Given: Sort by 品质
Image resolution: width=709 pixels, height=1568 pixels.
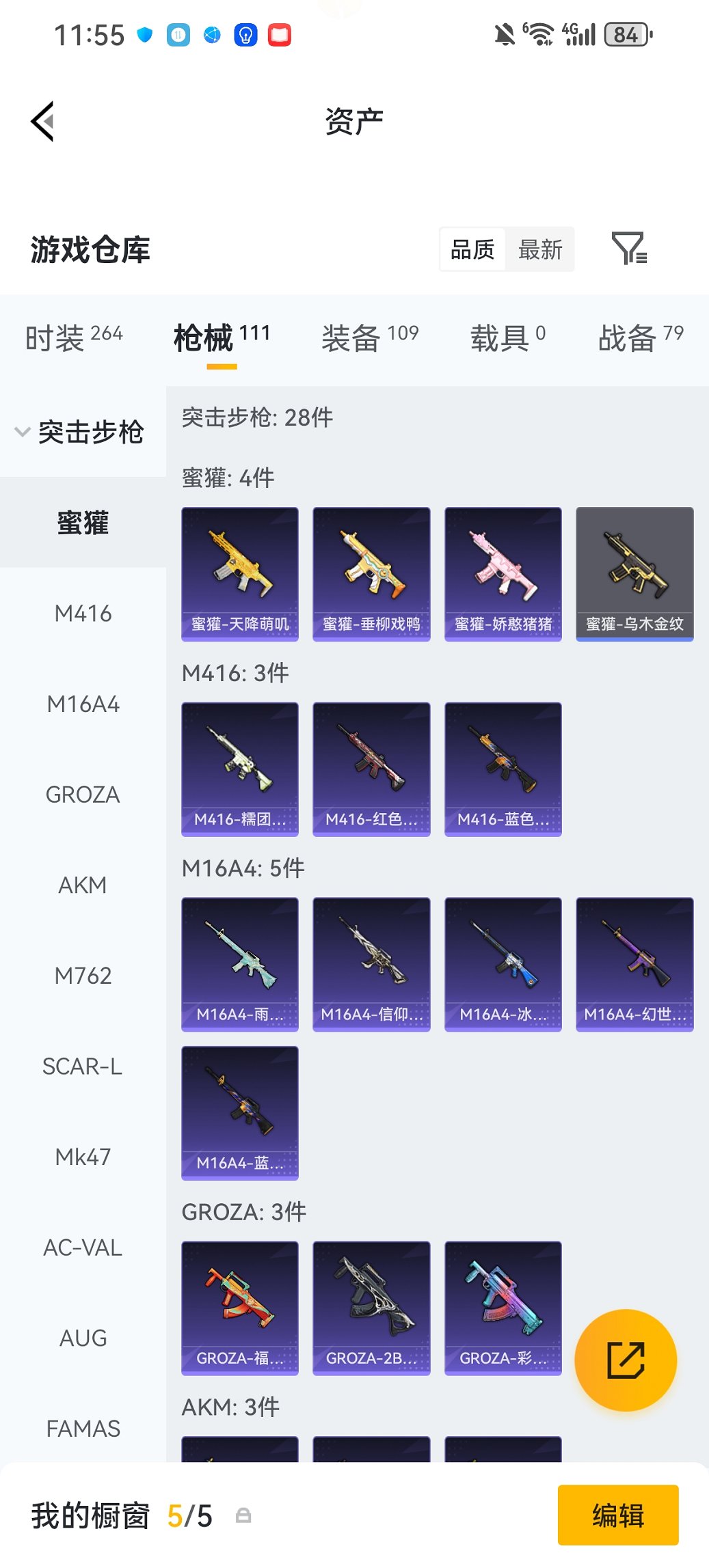Looking at the screenshot, I should pyautogui.click(x=472, y=249).
